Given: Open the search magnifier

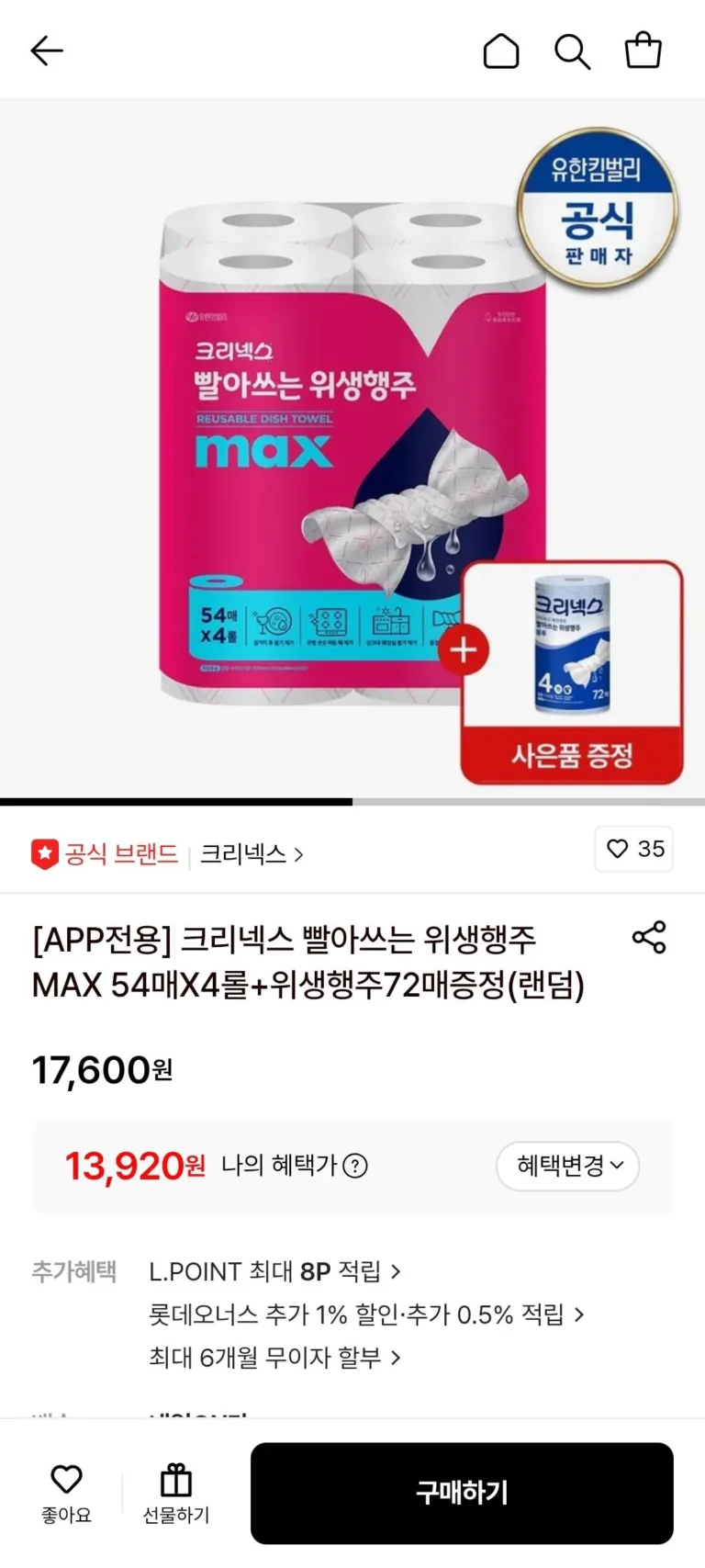Looking at the screenshot, I should (572, 51).
